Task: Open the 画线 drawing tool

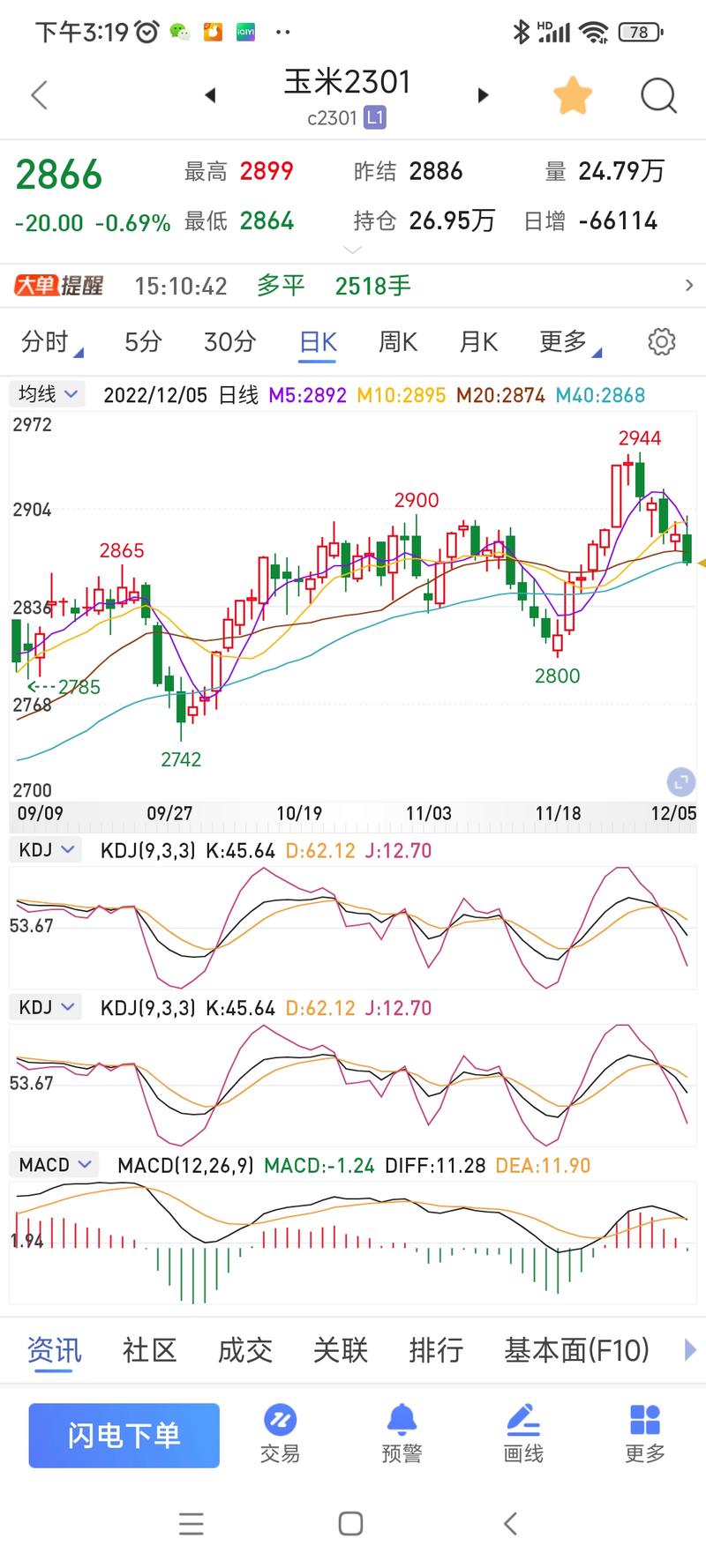Action: [x=522, y=1435]
